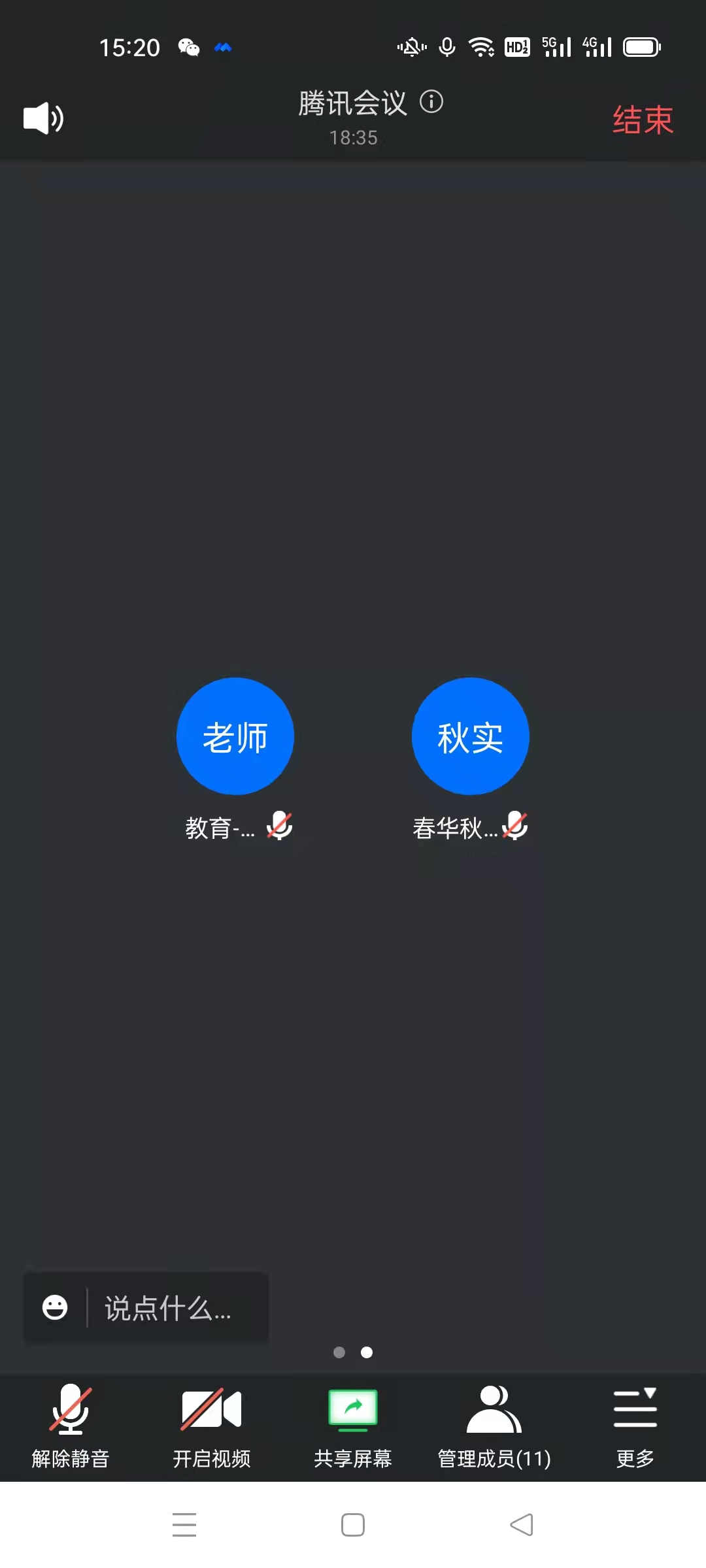
Task: Open recent apps from navigation bar
Action: 184,1525
